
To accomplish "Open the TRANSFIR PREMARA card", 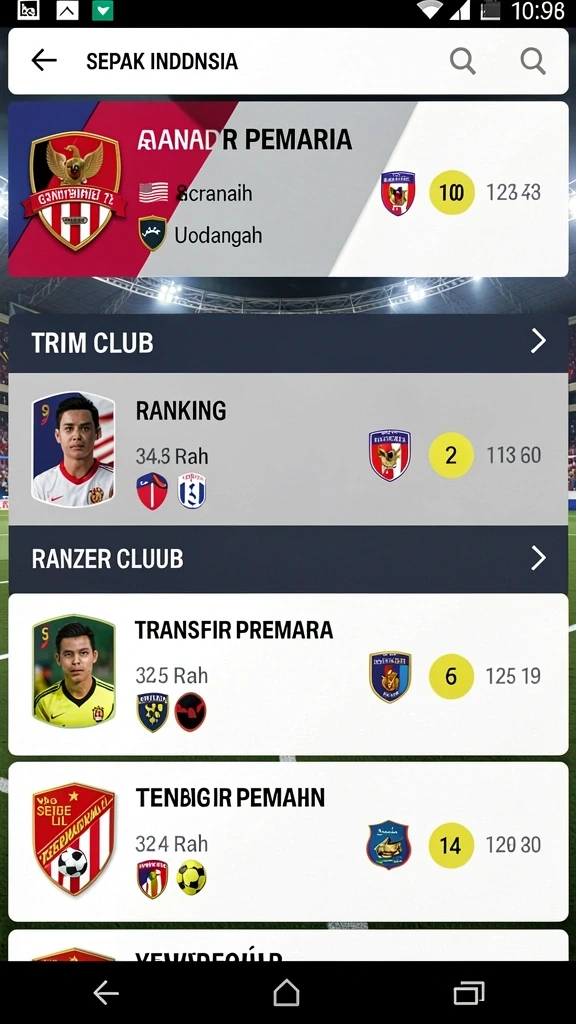I will (x=288, y=674).
